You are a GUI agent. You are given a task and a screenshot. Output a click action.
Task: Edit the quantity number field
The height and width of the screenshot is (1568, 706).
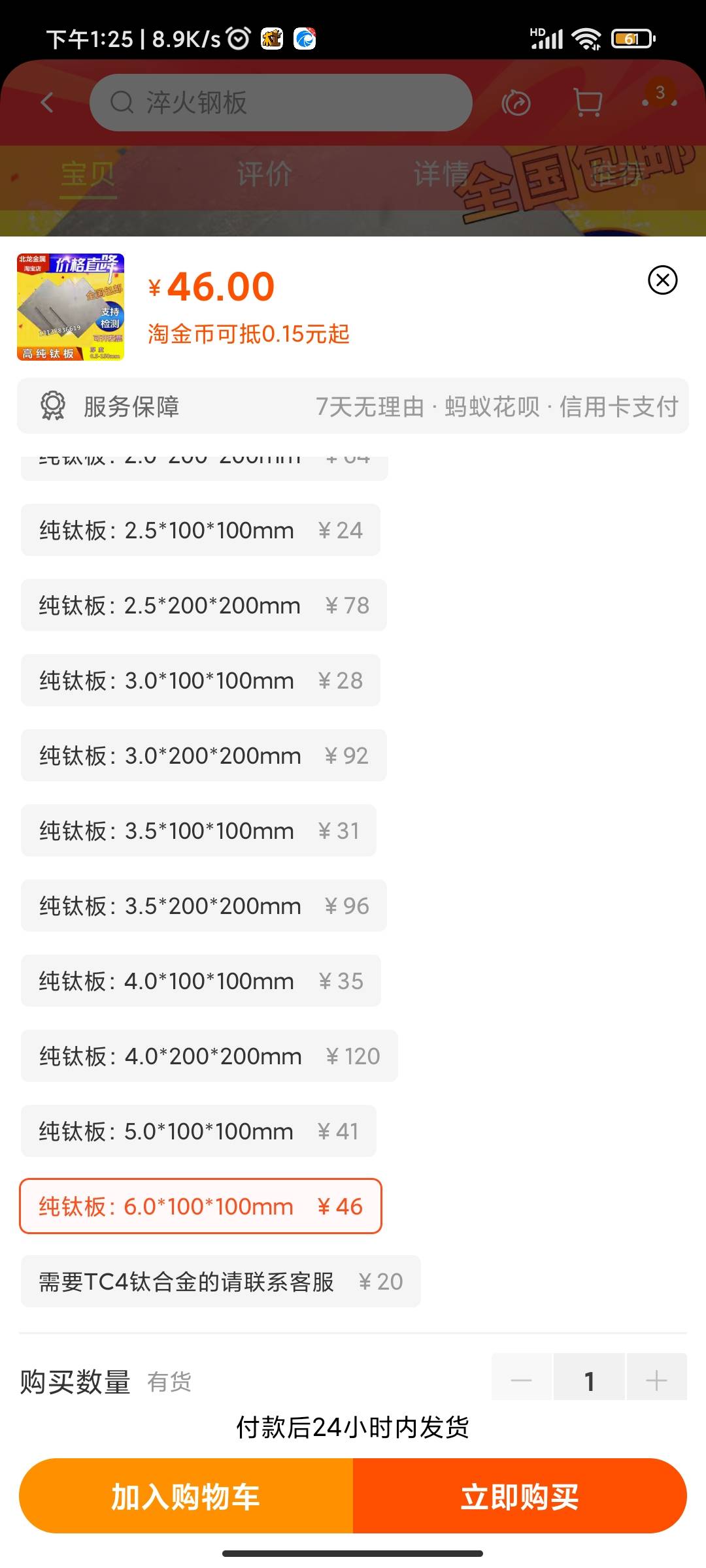pyautogui.click(x=589, y=1380)
